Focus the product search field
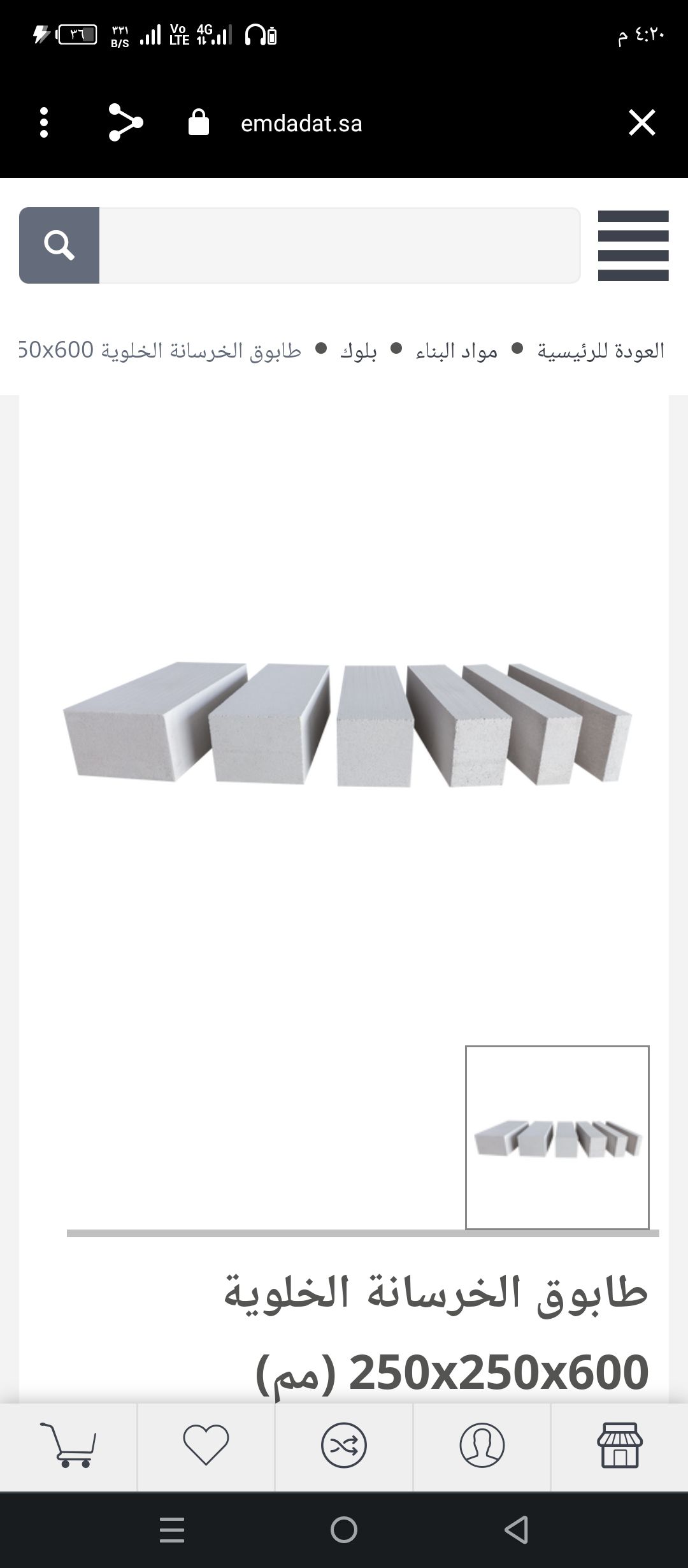 (339, 245)
